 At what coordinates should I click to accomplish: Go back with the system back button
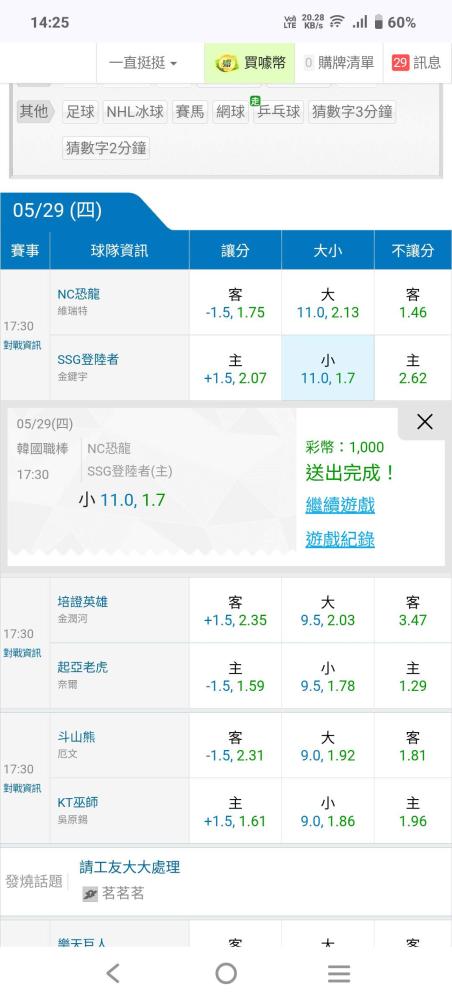click(113, 973)
